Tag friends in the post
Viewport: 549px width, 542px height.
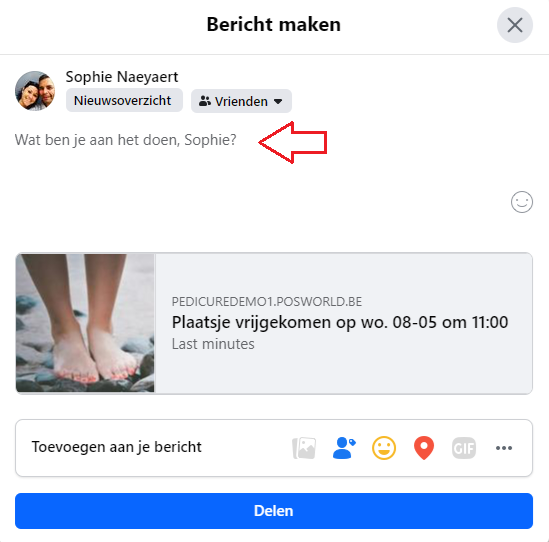click(344, 448)
